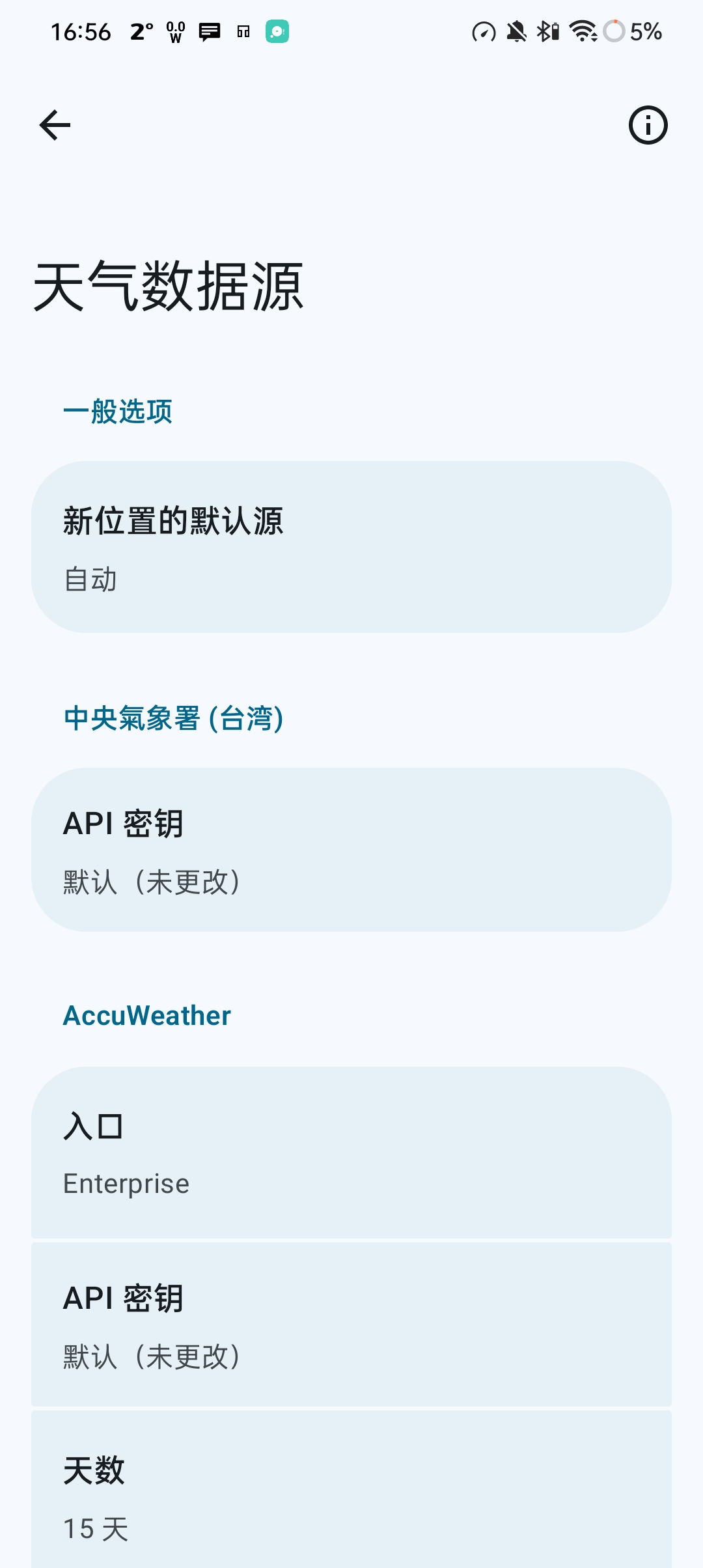Tap the AccuWeather section header

[x=146, y=1015]
